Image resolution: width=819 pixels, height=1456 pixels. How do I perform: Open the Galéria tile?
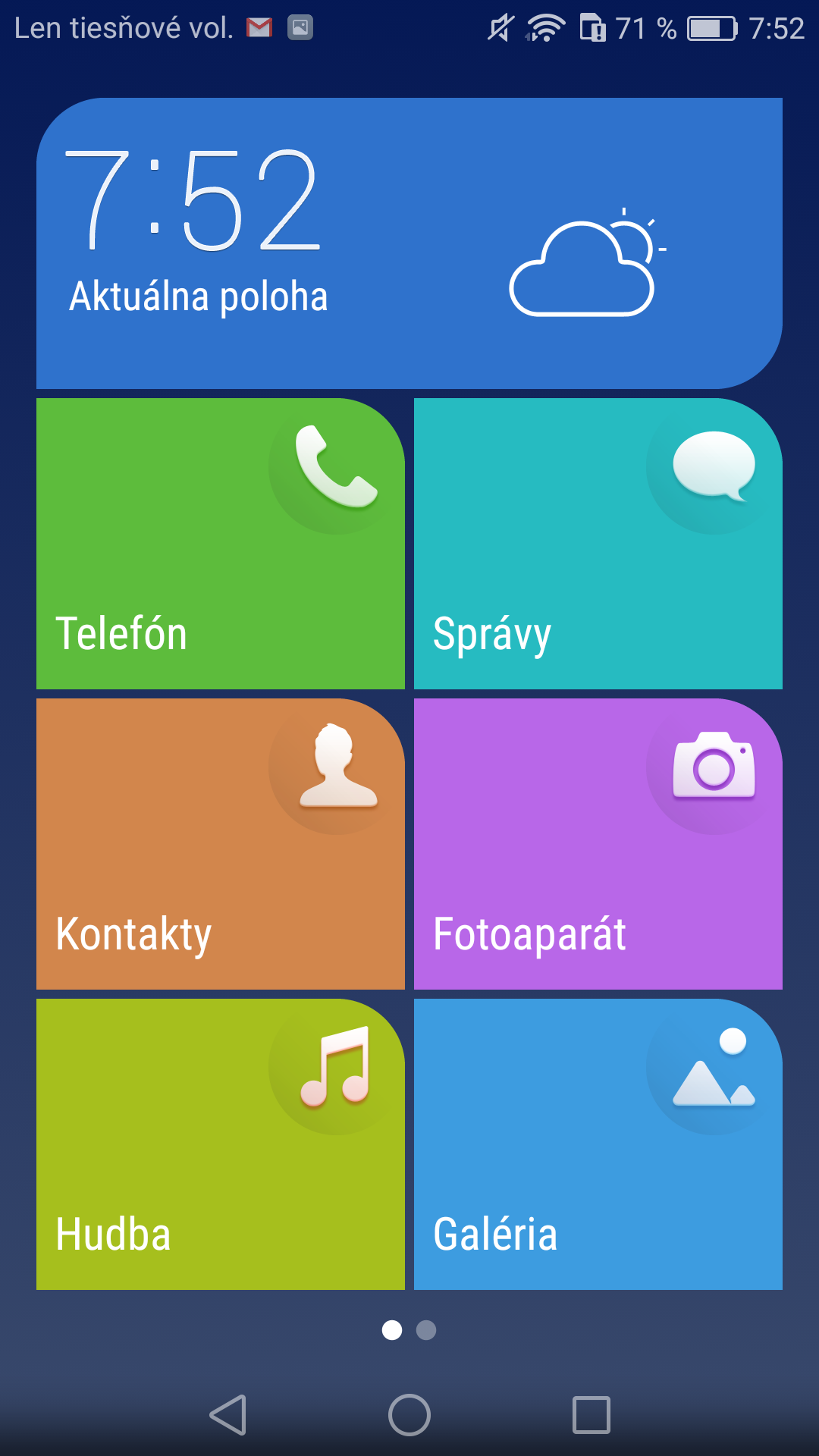(x=598, y=1144)
